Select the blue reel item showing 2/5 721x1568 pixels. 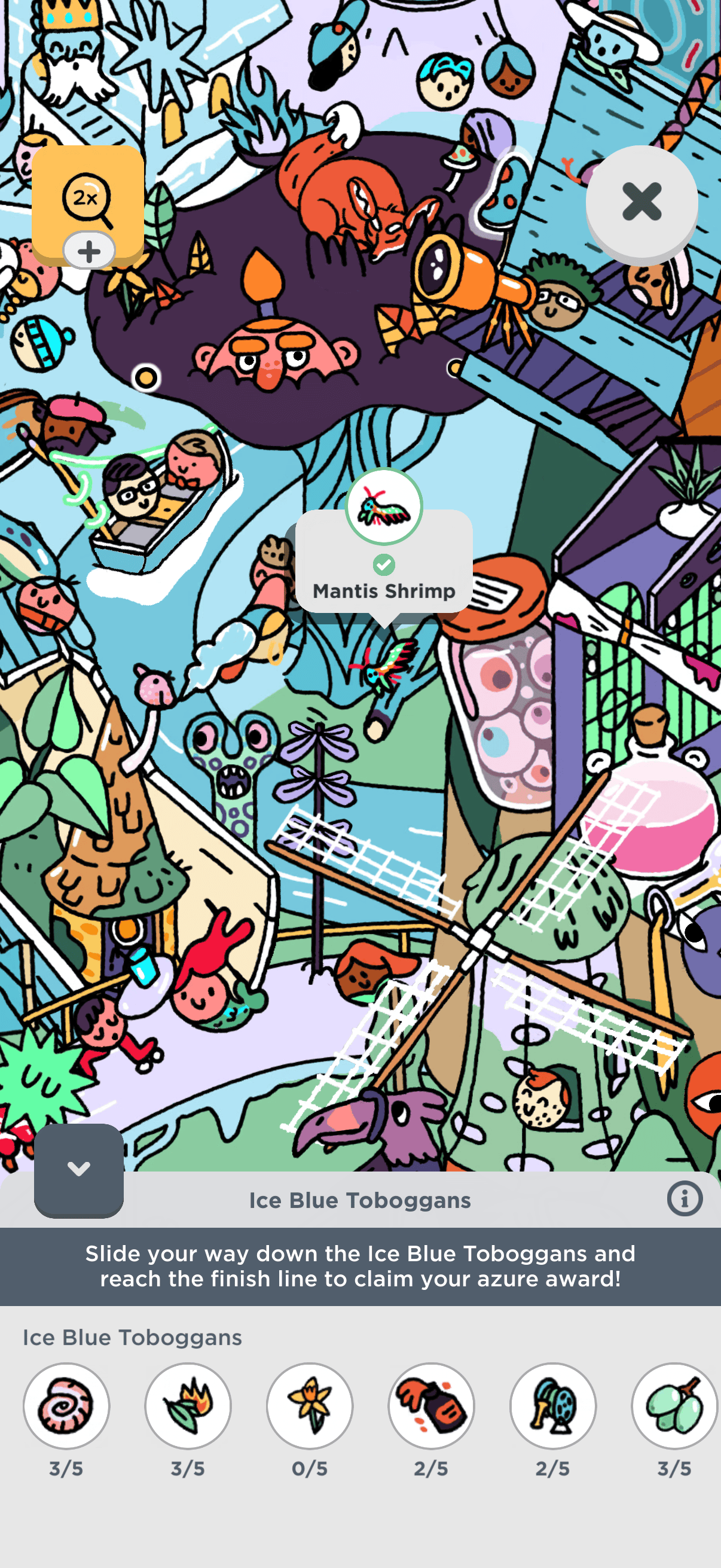tap(553, 1406)
